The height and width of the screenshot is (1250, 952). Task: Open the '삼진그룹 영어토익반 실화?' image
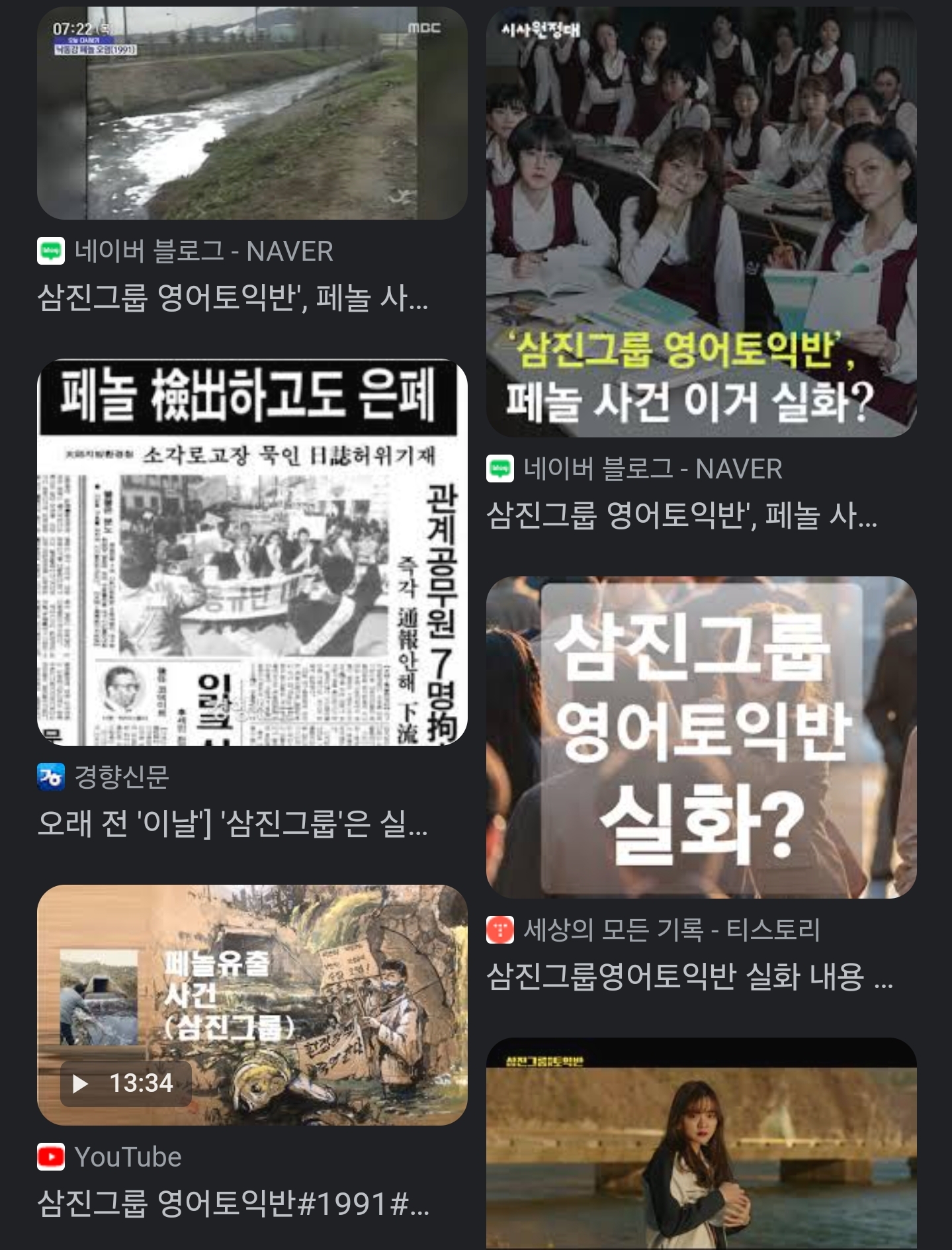coord(701,737)
